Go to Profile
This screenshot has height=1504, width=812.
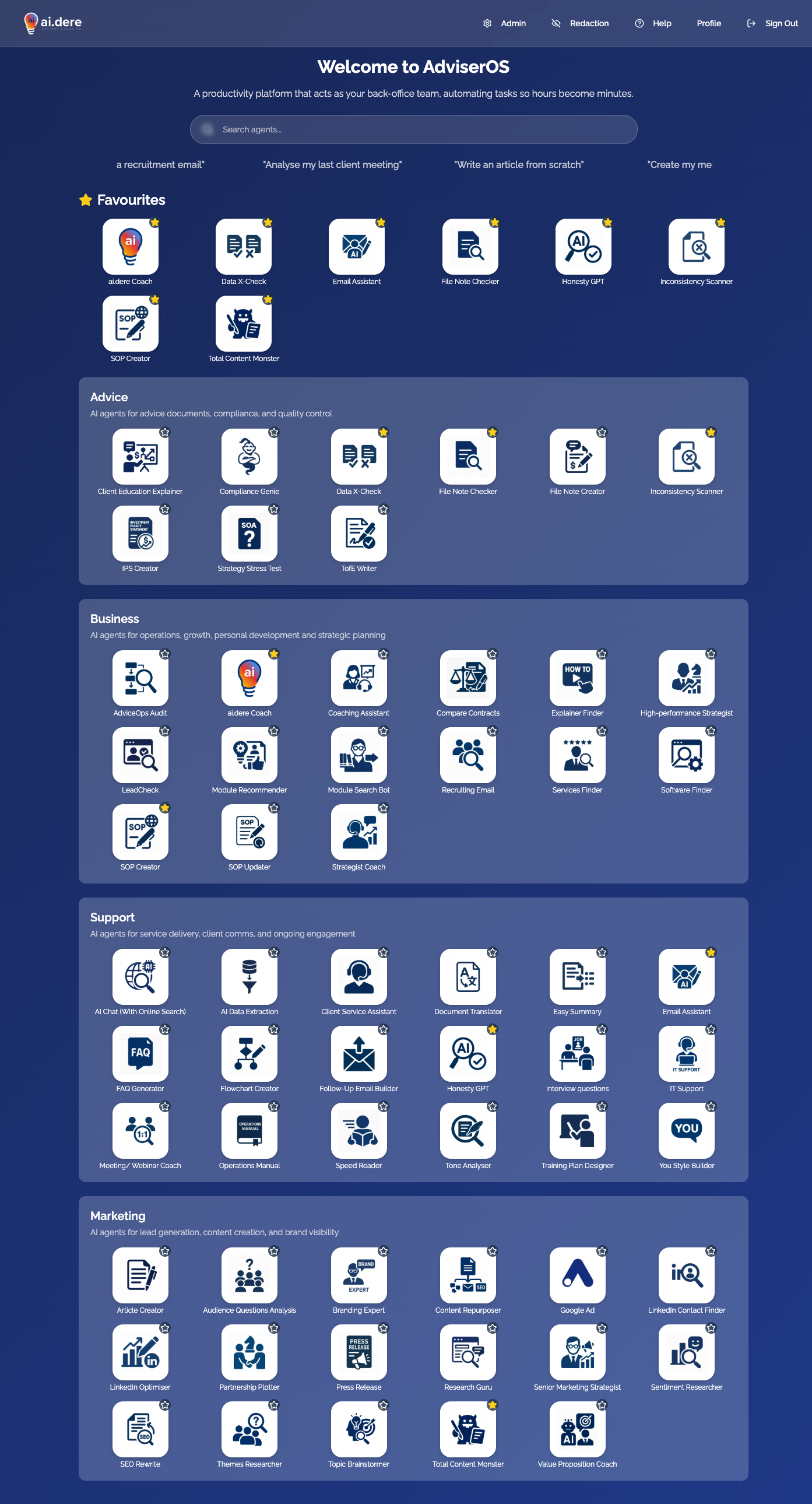708,23
